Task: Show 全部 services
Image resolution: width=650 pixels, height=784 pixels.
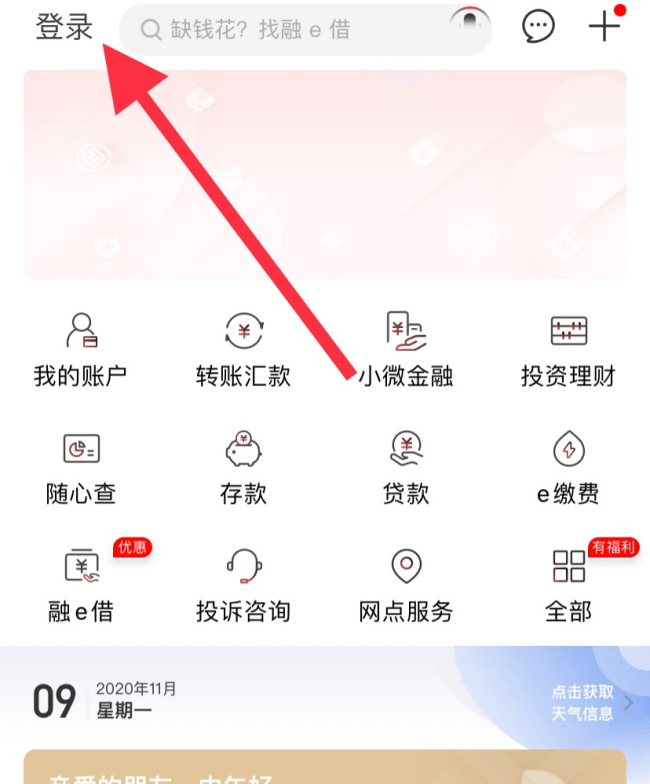Action: click(x=568, y=585)
